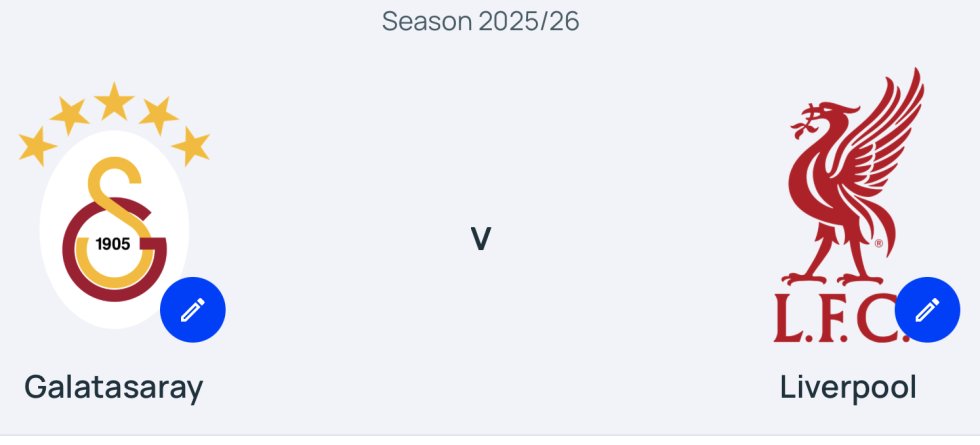Viewport: 980px width, 445px height.
Task: Edit the Galatasaray team logo
Action: (x=193, y=310)
